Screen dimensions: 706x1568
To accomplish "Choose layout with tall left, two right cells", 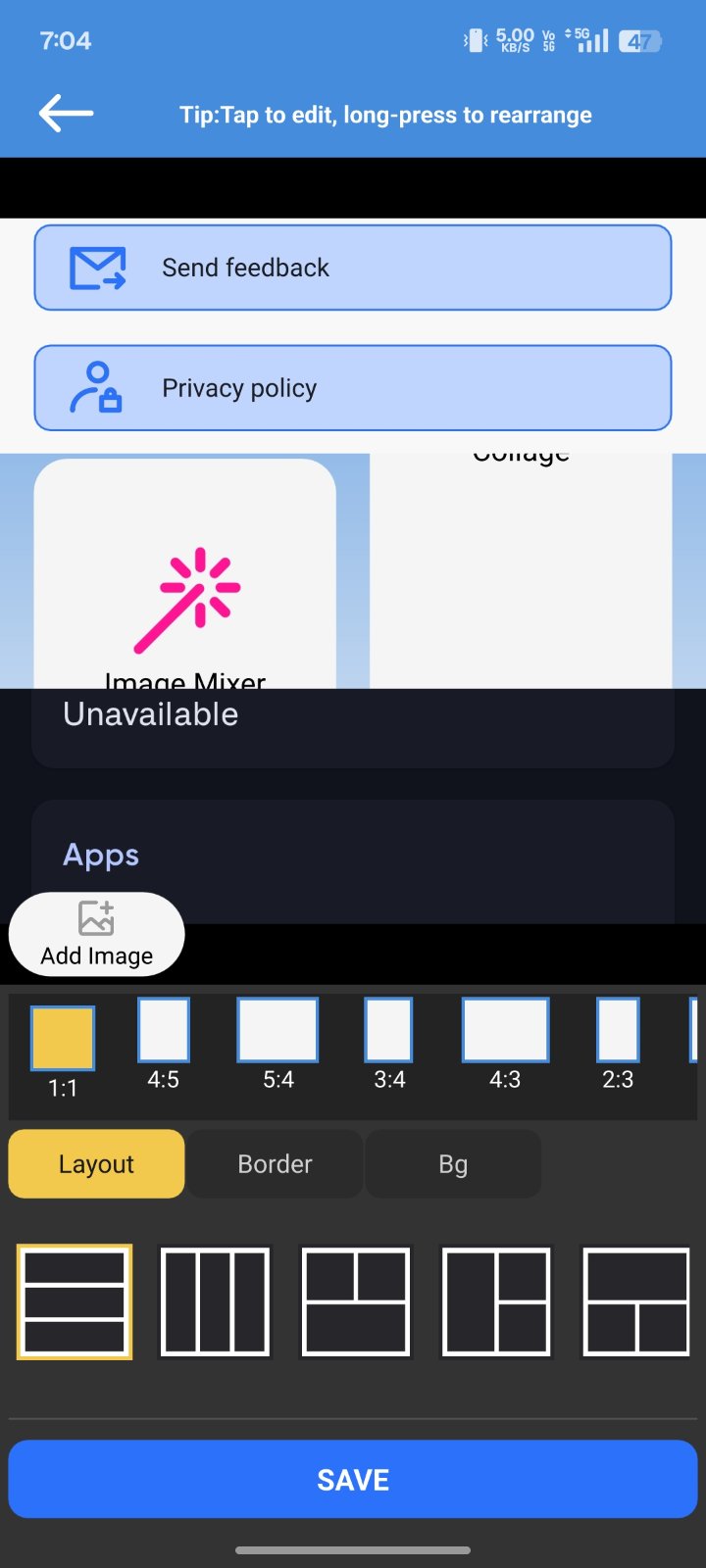I will (x=496, y=1302).
